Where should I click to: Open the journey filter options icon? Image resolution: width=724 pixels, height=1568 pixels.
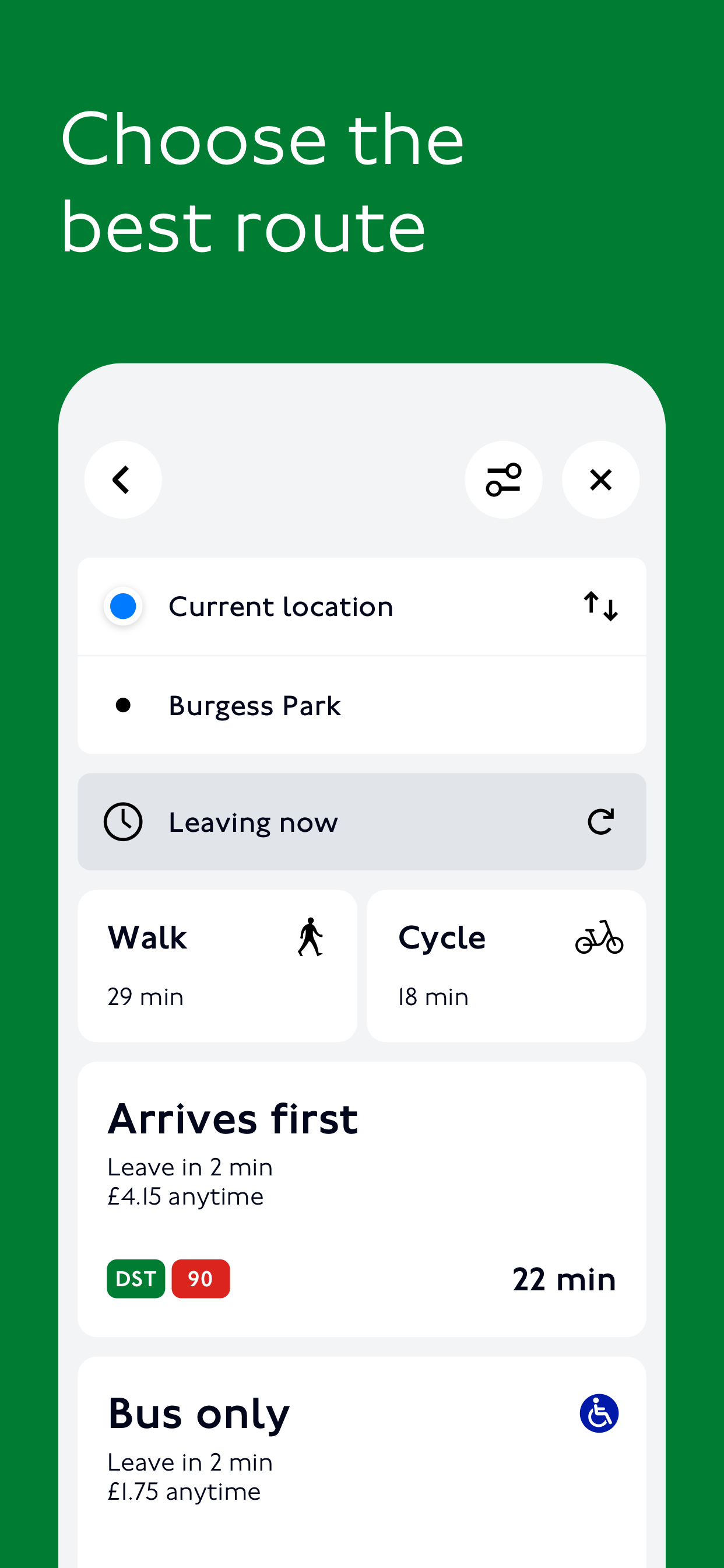pos(504,480)
